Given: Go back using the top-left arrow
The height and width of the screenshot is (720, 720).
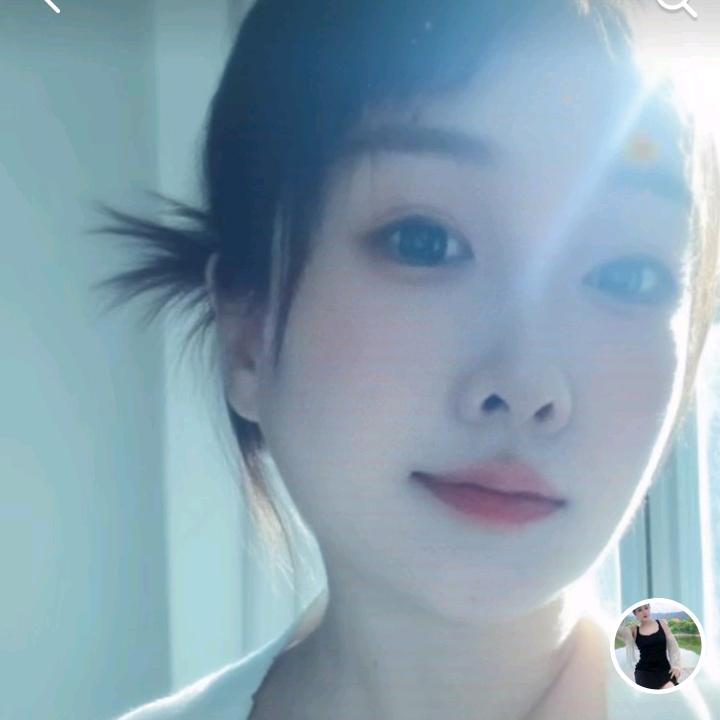Looking at the screenshot, I should point(51,5).
